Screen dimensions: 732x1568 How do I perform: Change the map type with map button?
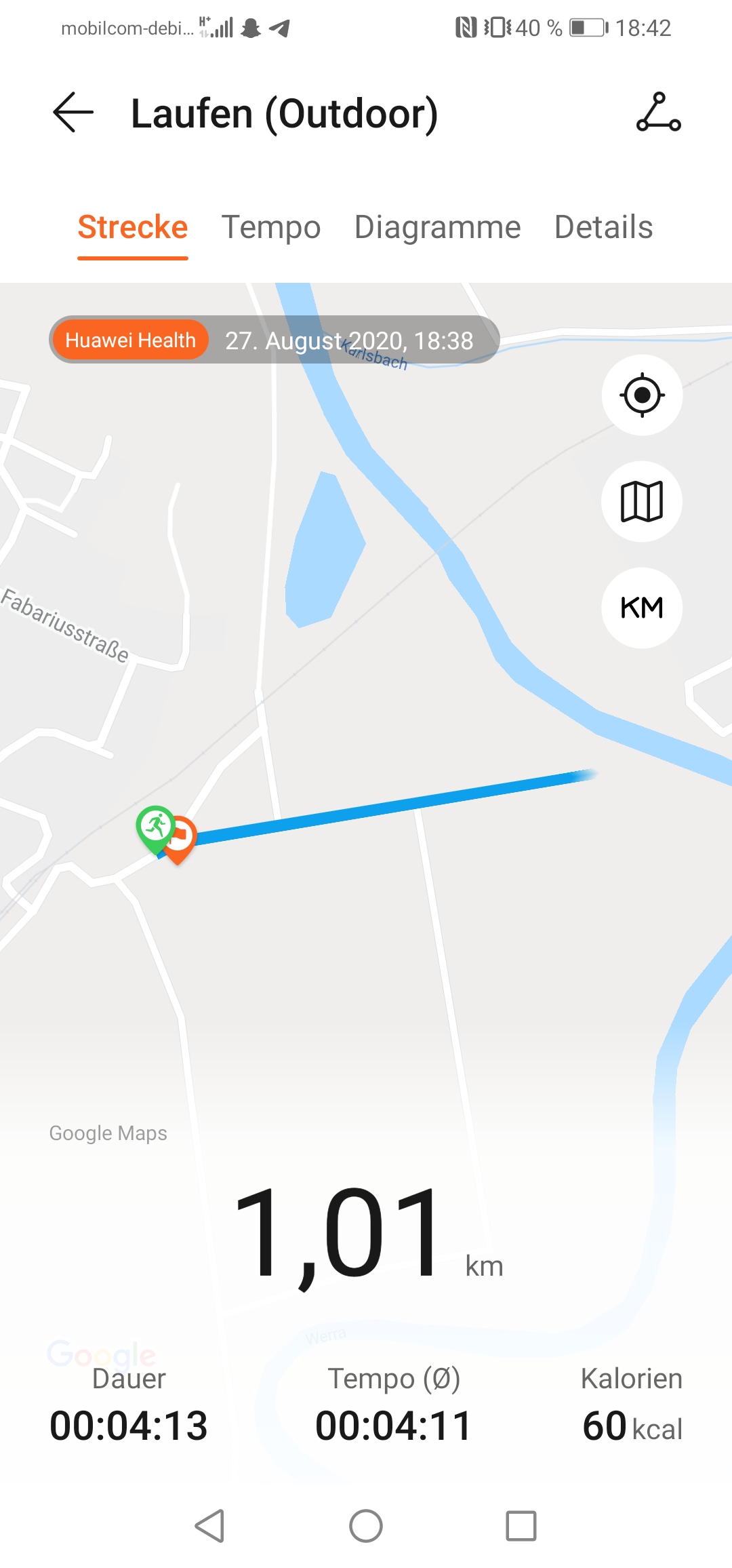642,501
